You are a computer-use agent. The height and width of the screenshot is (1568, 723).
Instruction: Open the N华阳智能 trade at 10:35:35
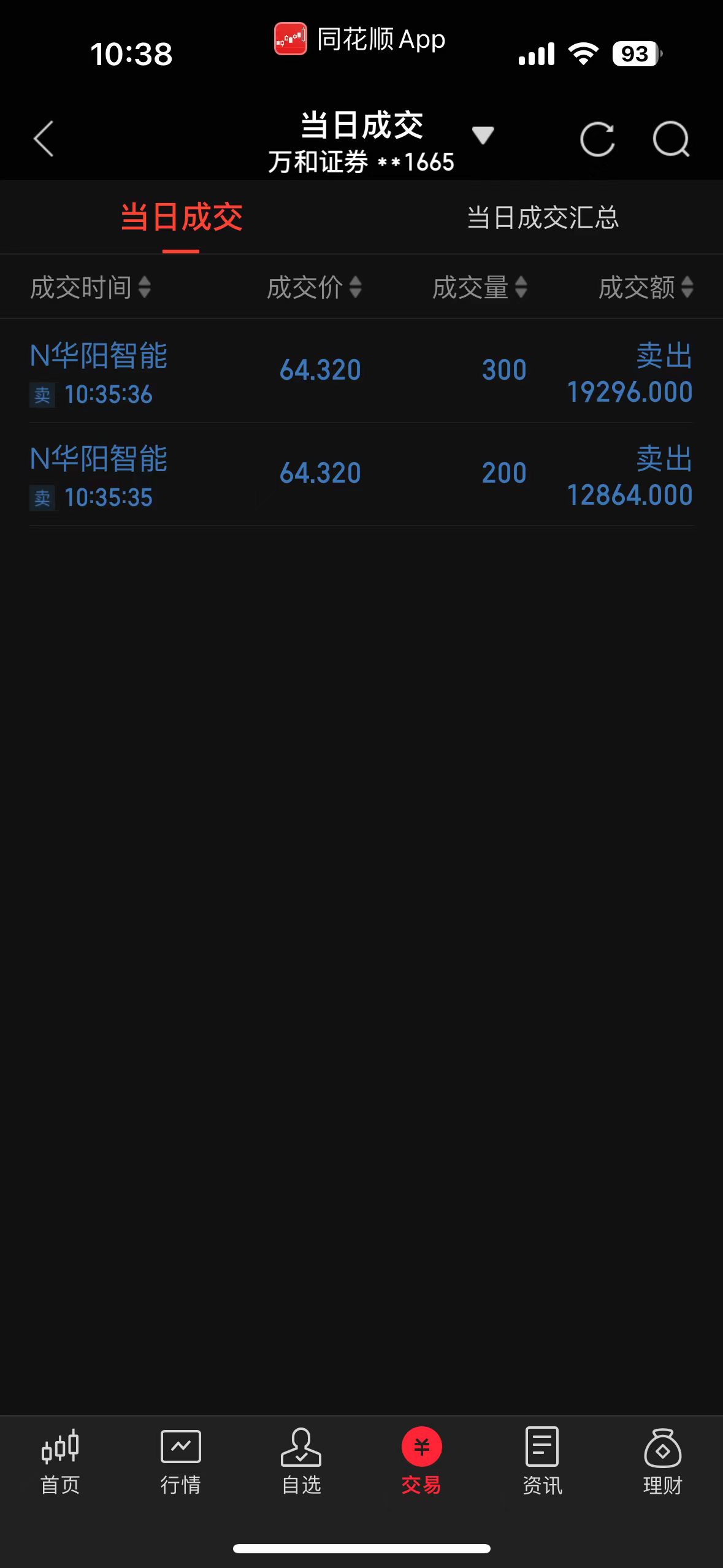[x=361, y=474]
